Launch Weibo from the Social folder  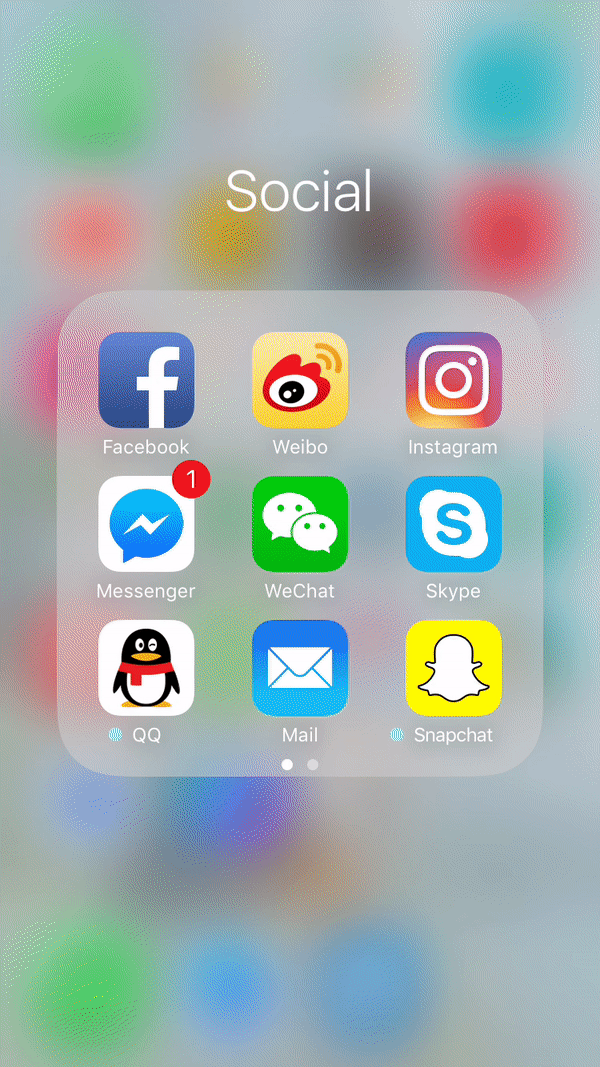[300, 380]
